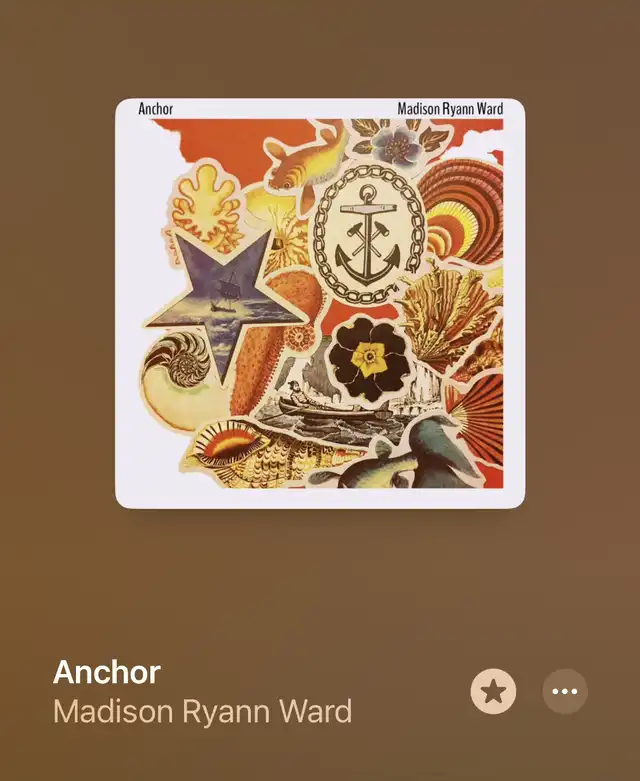Favorite the song Anchor with the star

click(x=493, y=690)
